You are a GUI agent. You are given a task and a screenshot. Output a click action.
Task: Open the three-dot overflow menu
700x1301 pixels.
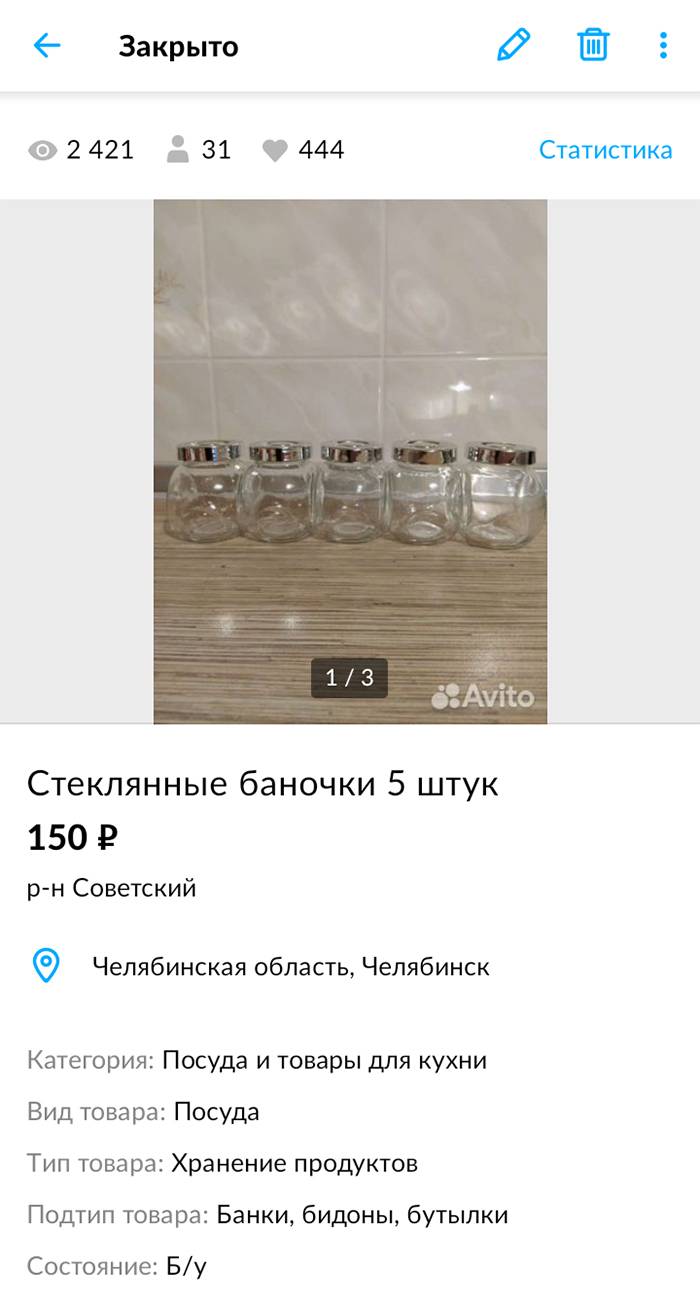pyautogui.click(x=663, y=45)
